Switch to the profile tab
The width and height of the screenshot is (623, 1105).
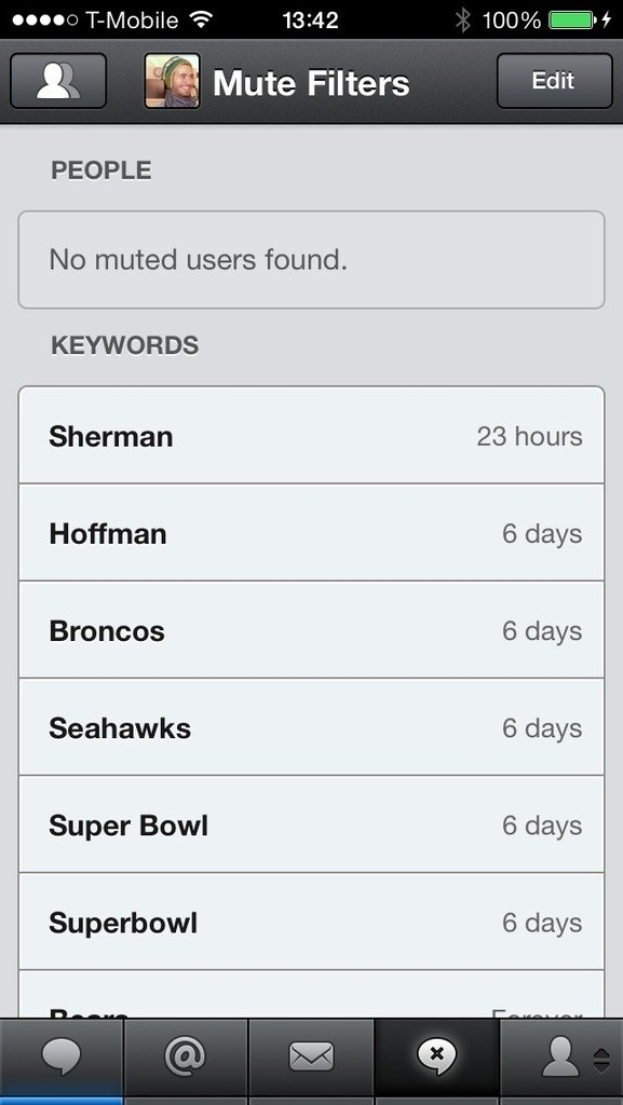(x=562, y=1057)
